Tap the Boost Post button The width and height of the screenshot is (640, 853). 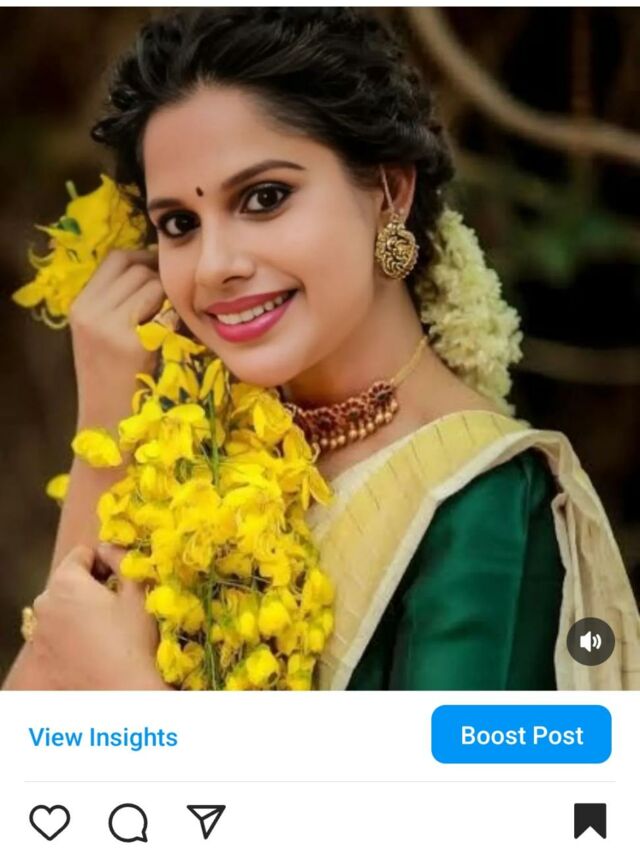click(x=521, y=735)
